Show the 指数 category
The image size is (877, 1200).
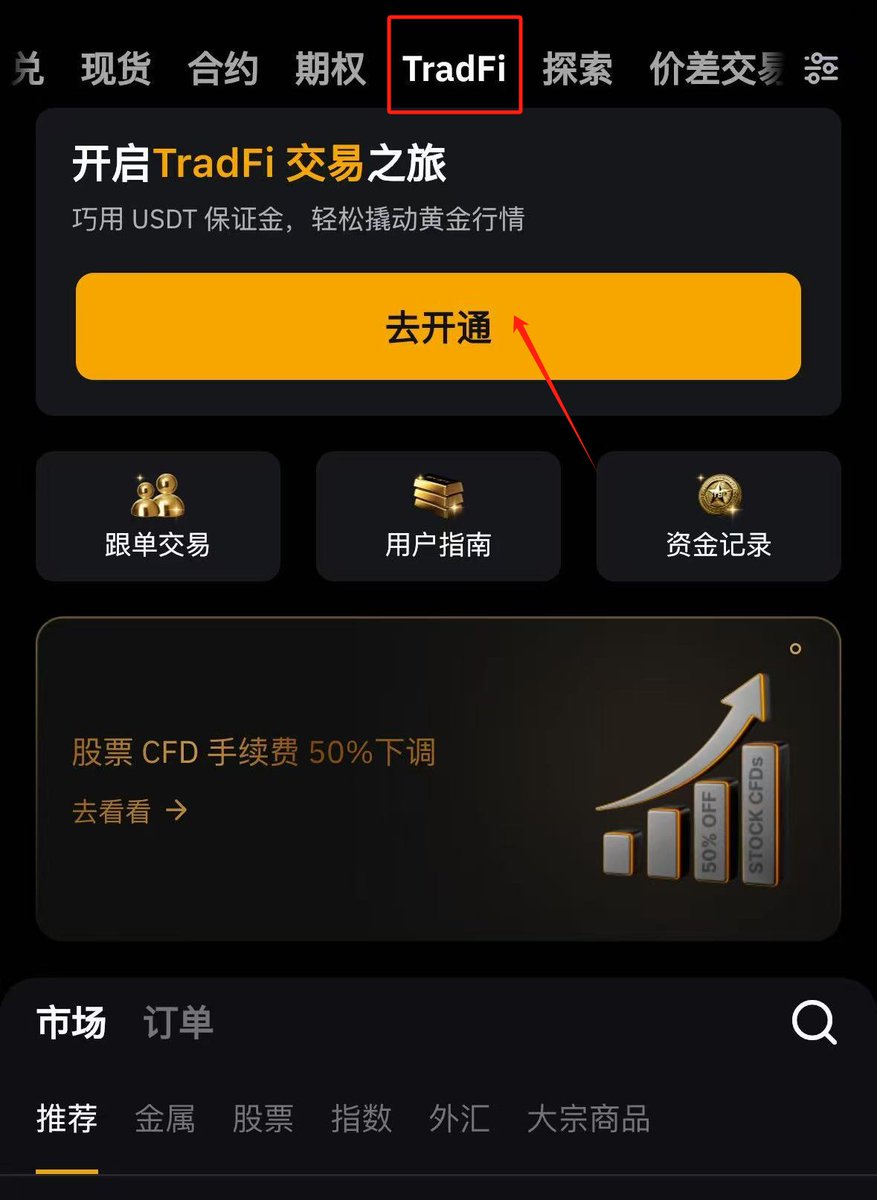[x=361, y=1118]
